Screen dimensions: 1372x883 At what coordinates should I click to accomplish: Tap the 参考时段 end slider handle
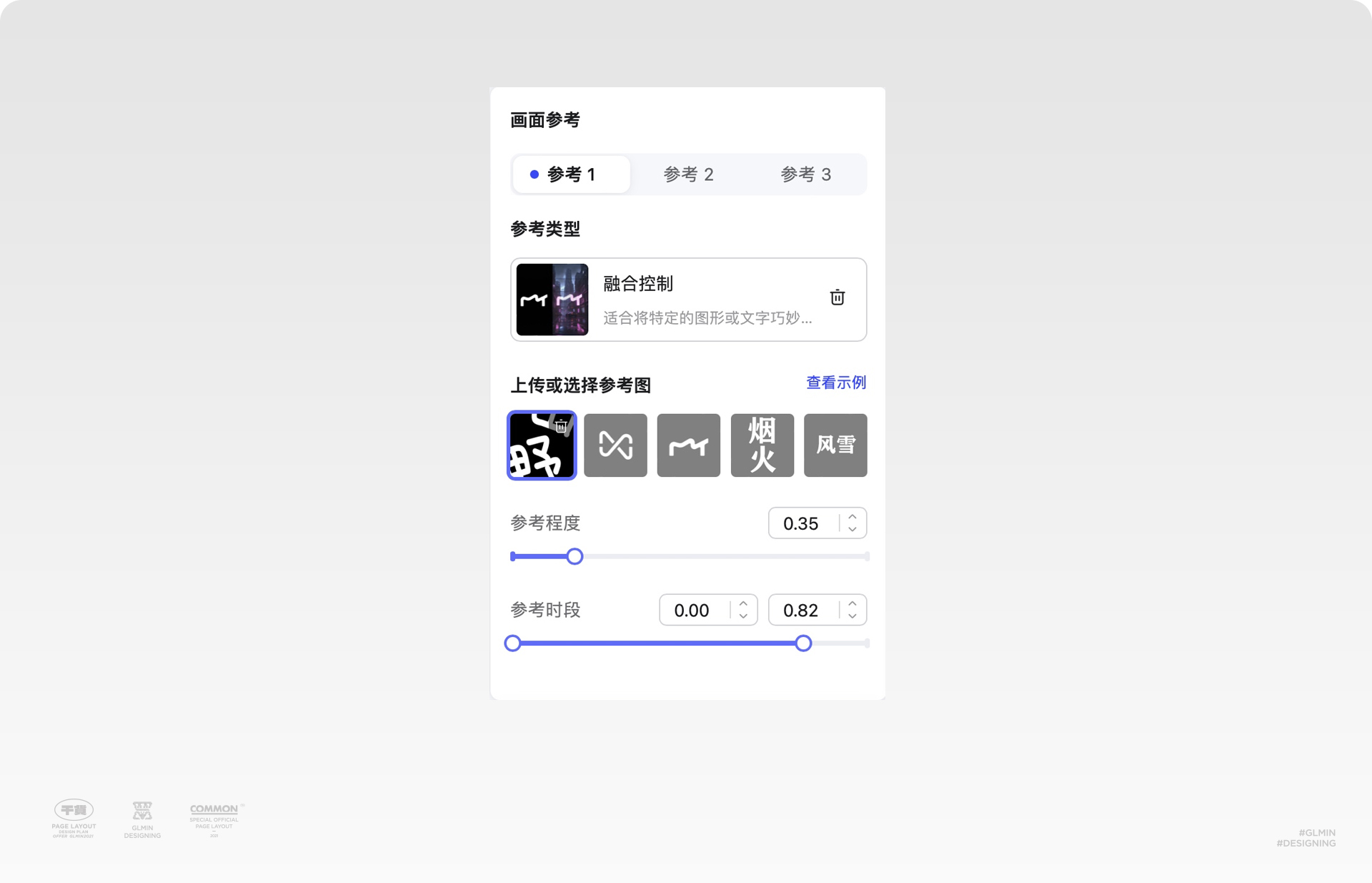803,643
